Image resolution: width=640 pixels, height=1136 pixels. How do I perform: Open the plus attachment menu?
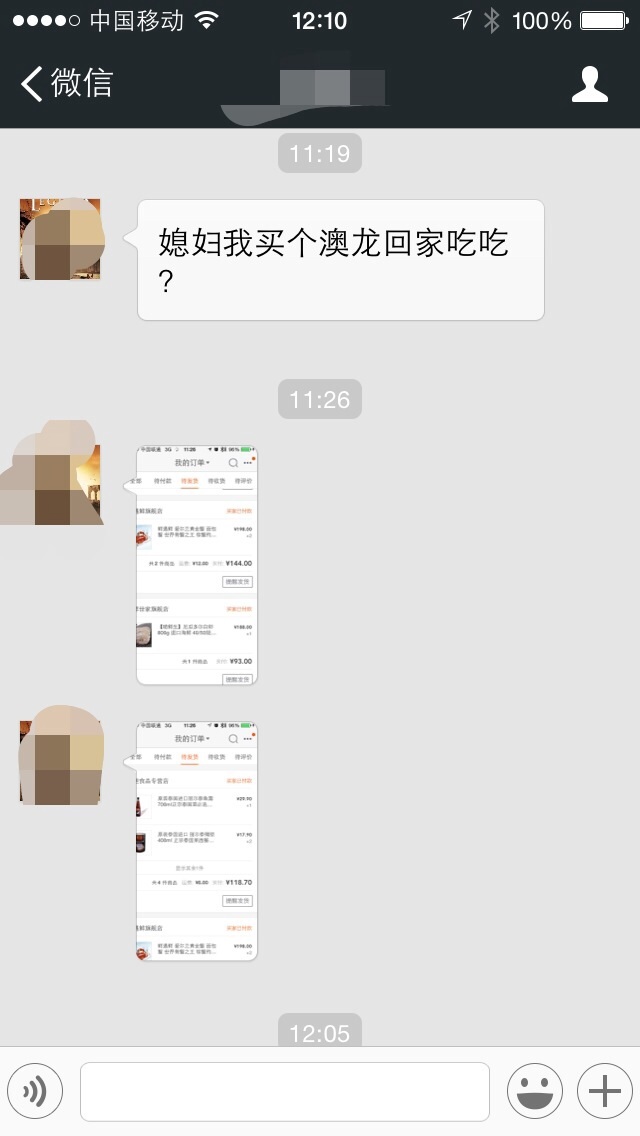[605, 1091]
